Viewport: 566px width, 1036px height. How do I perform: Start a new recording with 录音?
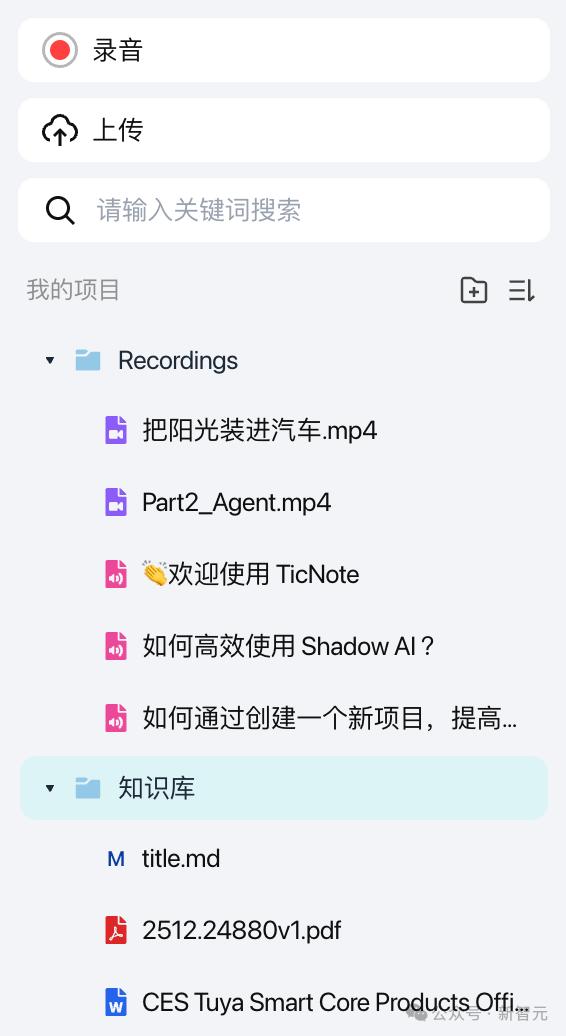283,50
